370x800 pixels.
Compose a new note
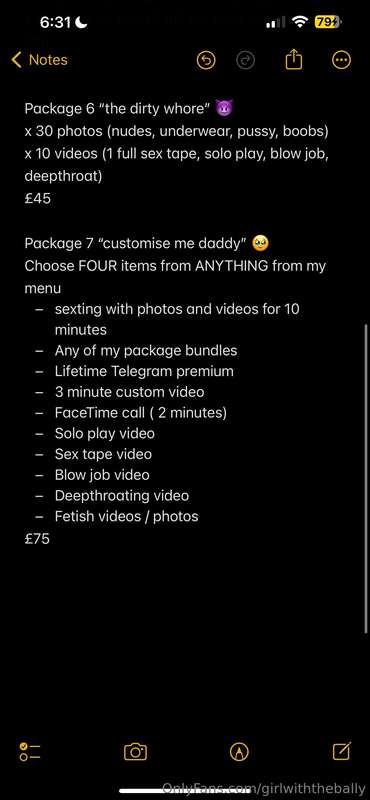tap(341, 751)
